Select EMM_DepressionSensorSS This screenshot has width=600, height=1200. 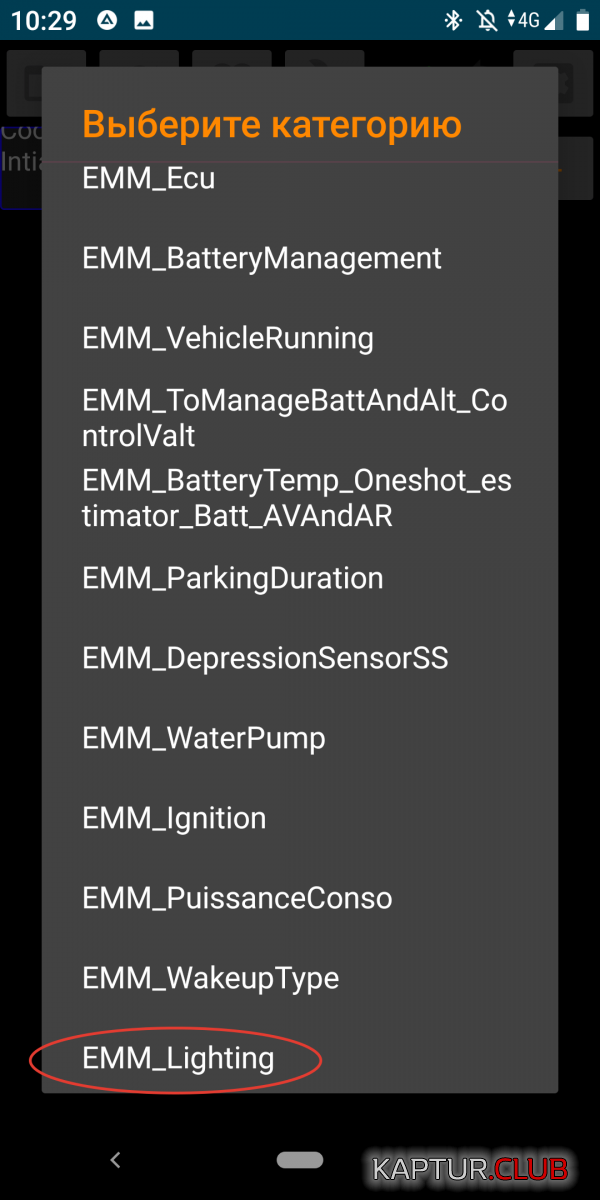point(300,658)
